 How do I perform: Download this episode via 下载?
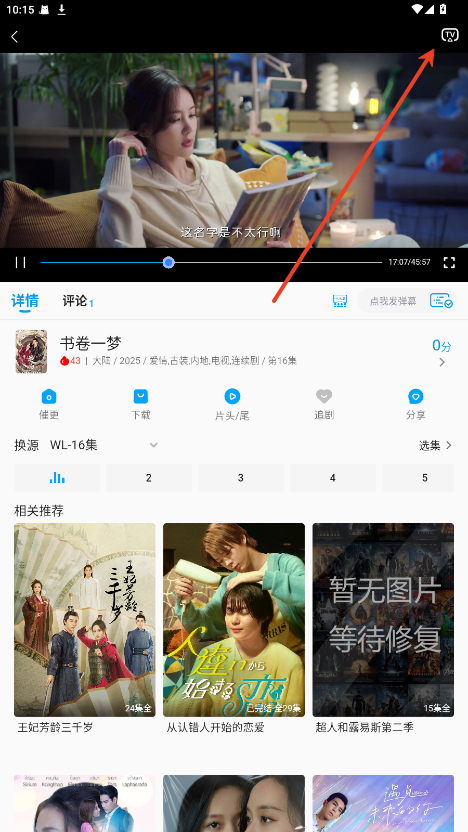141,404
